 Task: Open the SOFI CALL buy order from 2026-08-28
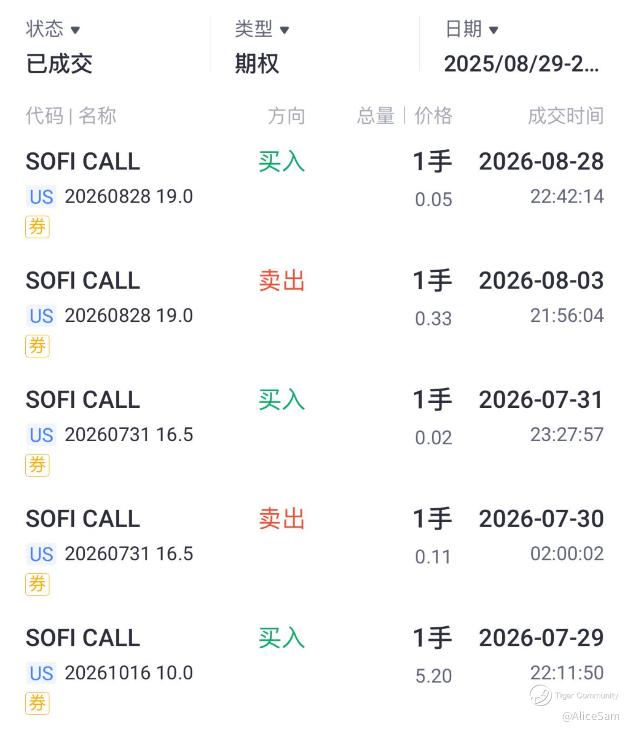[315, 193]
